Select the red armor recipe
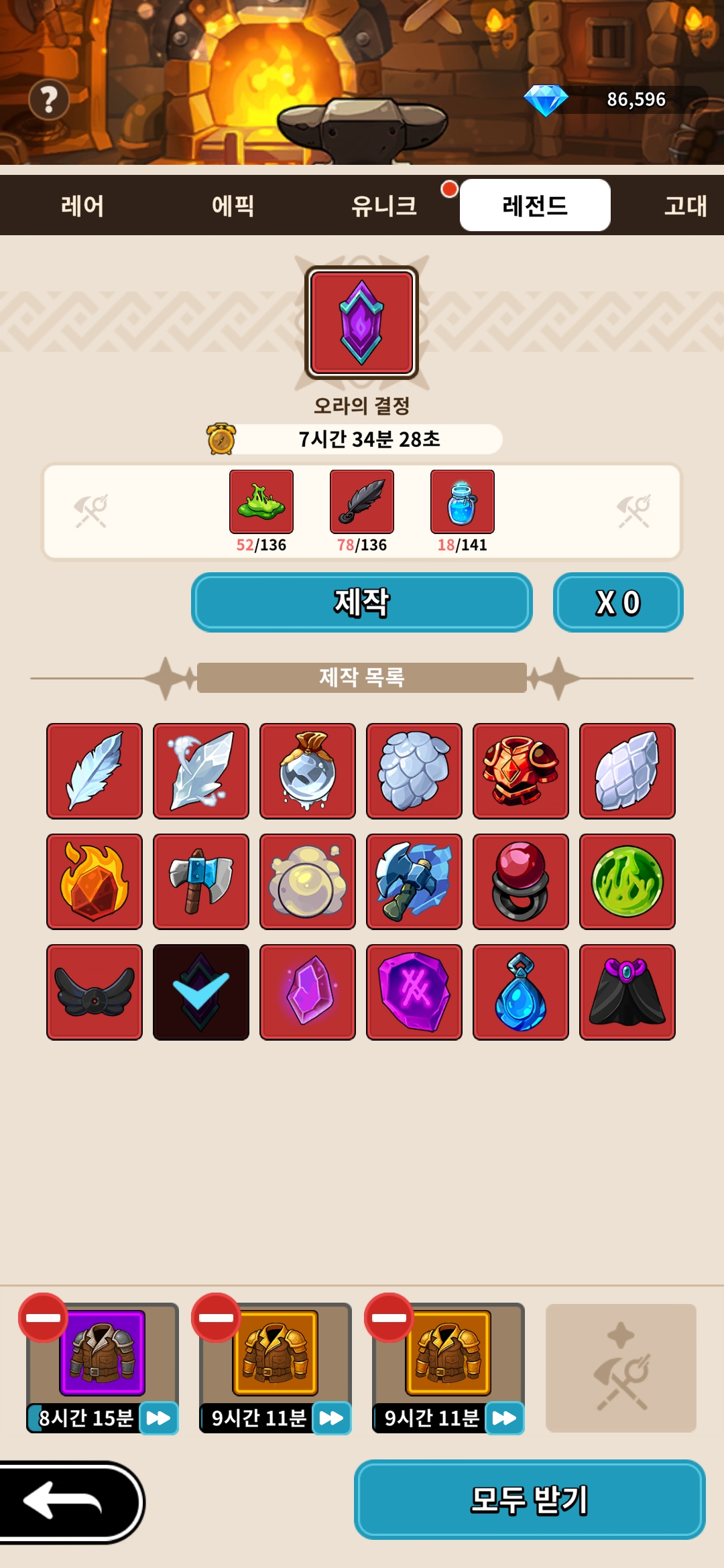This screenshot has height=1568, width=724. click(x=521, y=771)
